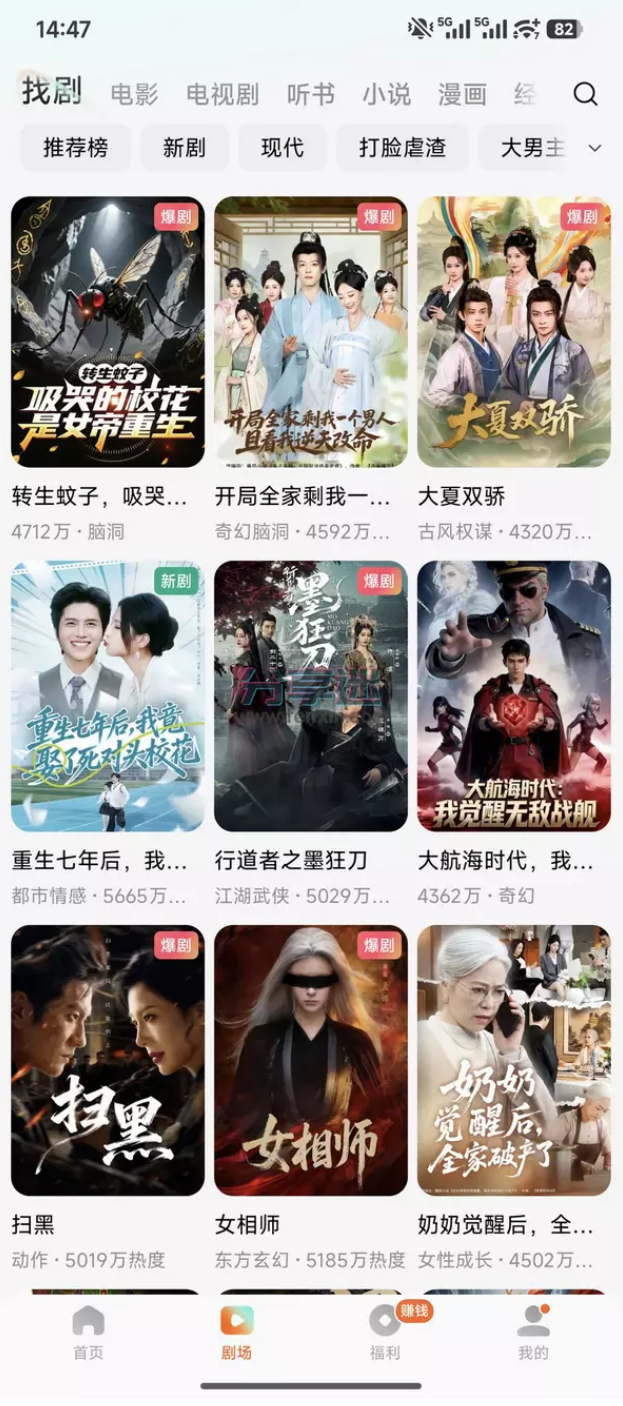Image resolution: width=623 pixels, height=1406 pixels.
Task: Filter by 新剧 chip
Action: click(x=184, y=148)
